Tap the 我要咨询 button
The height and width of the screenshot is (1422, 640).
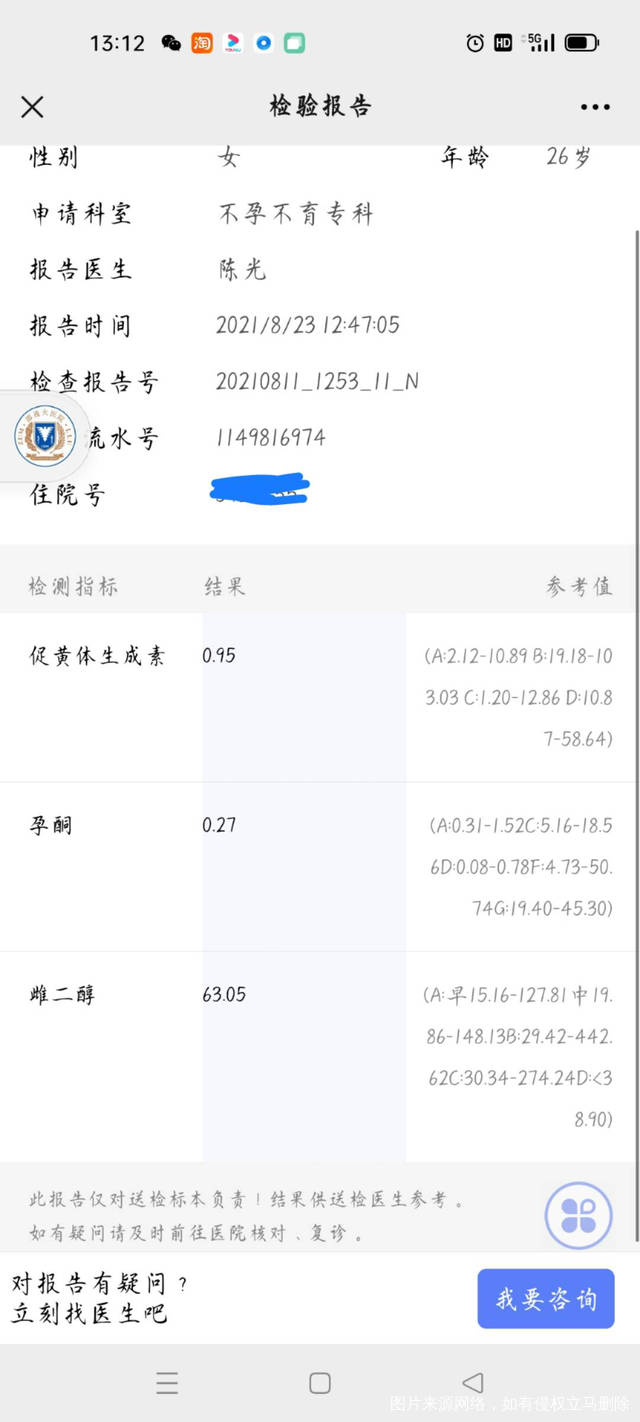point(545,1298)
